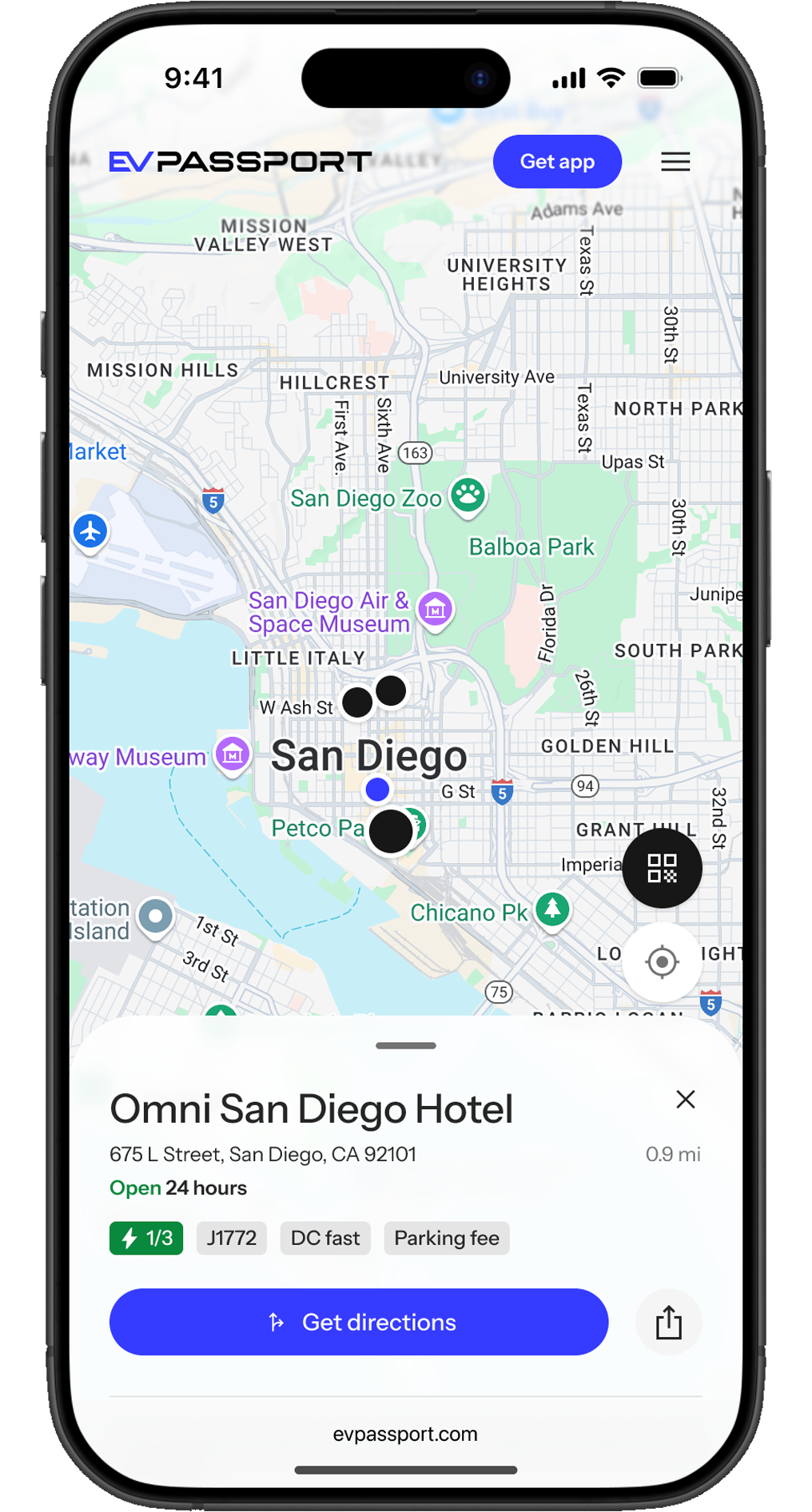Open the QR code scanner
Image resolution: width=812 pixels, height=1512 pixels.
pos(662,868)
